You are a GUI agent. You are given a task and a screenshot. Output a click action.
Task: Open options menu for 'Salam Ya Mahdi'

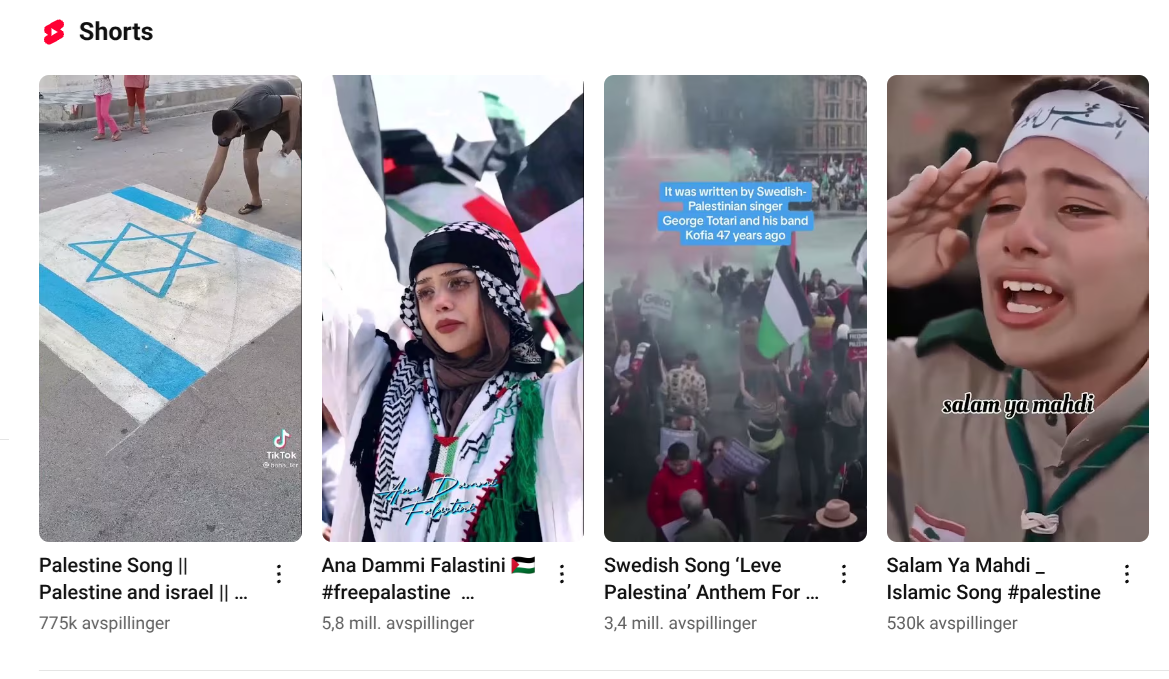pyautogui.click(x=1127, y=574)
